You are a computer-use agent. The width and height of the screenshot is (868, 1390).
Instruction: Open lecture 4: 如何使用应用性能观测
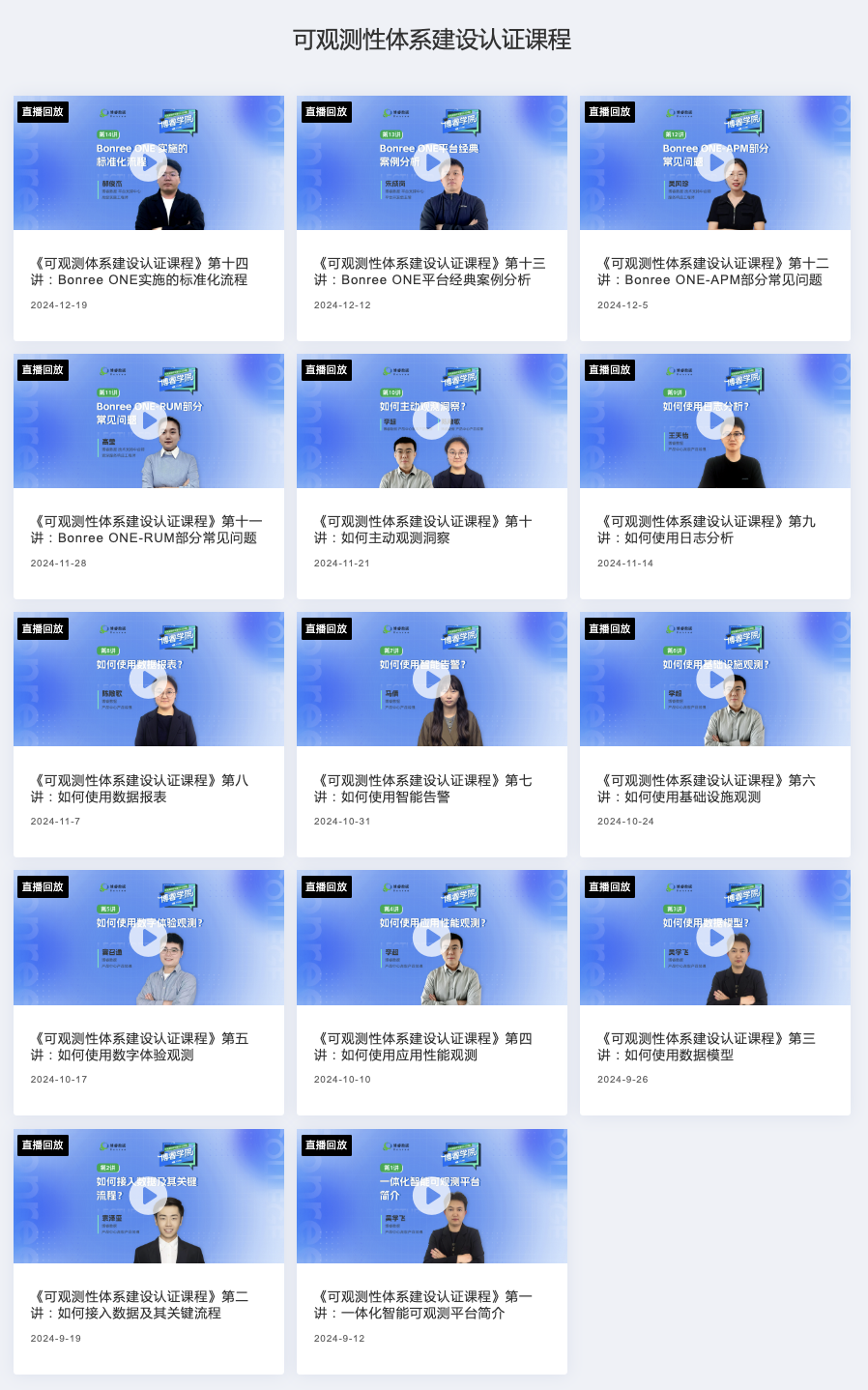coord(431,938)
